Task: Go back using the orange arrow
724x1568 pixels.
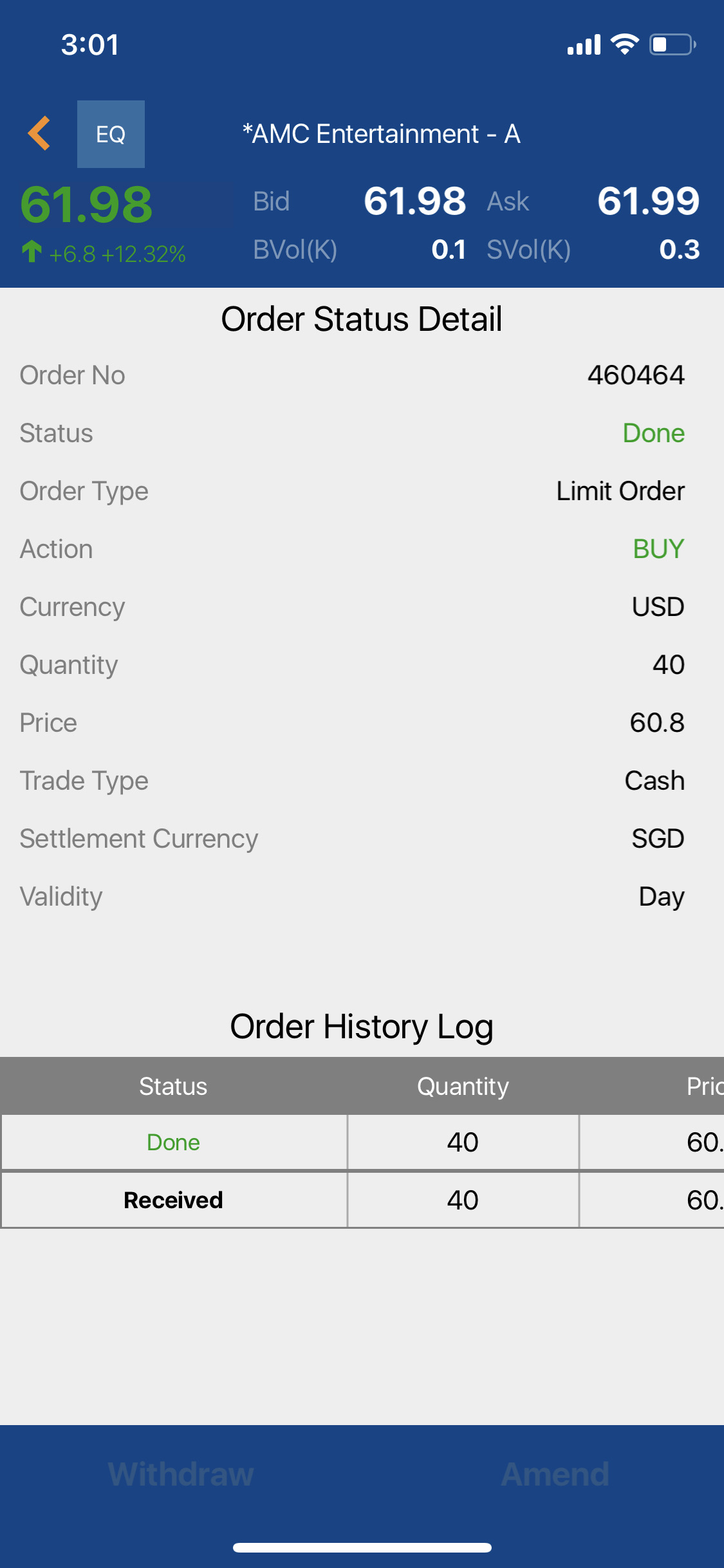Action: click(x=39, y=134)
